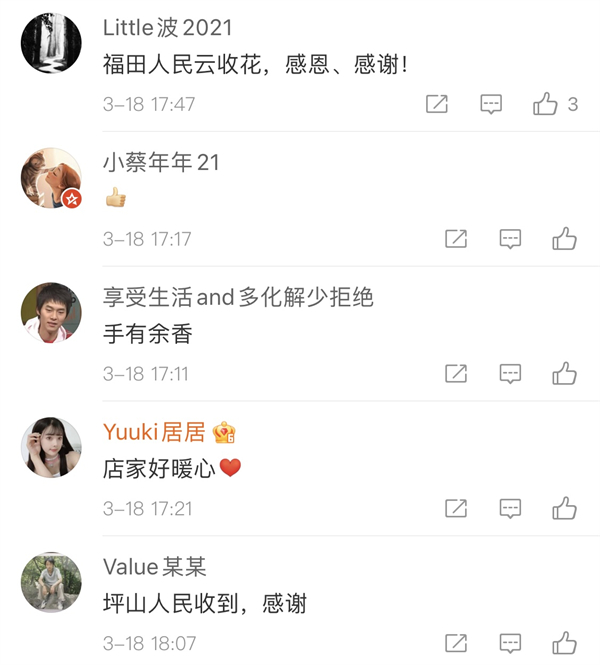This screenshot has height=665, width=600.
Task: Like the comment by 小蔡年年21
Action: click(x=565, y=239)
